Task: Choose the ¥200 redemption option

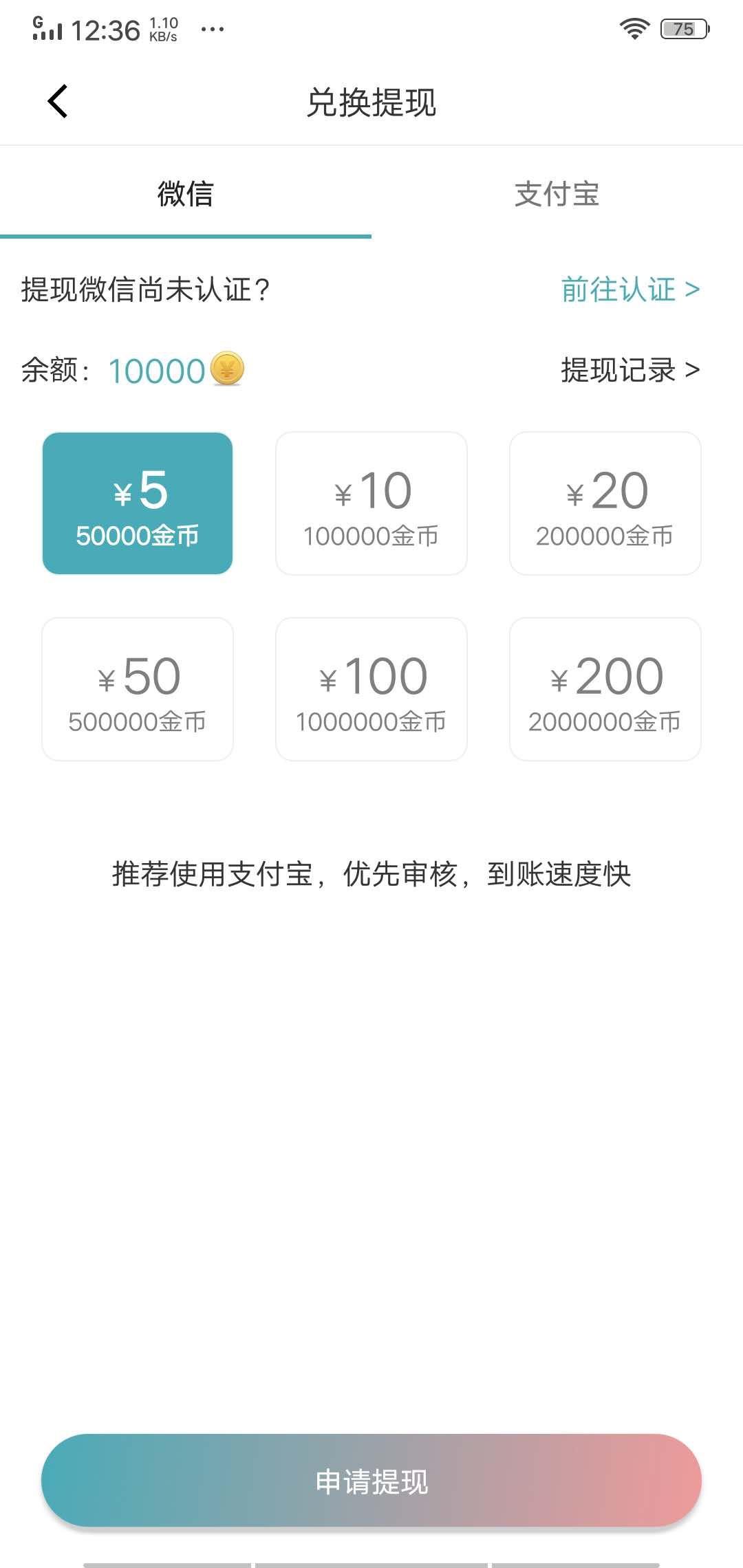Action: coord(605,689)
